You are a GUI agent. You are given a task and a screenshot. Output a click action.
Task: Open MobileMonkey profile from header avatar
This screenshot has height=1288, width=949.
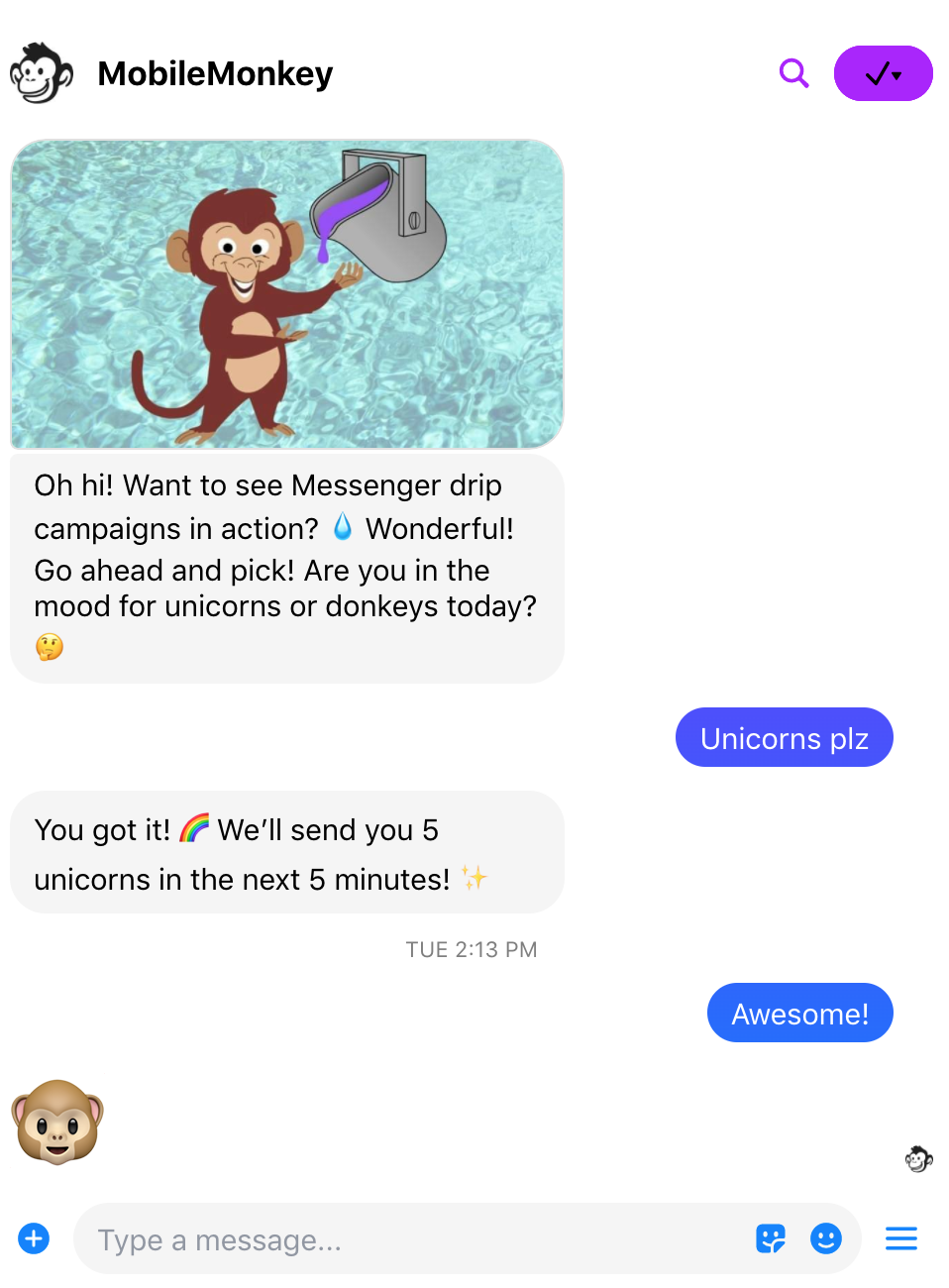[x=42, y=73]
